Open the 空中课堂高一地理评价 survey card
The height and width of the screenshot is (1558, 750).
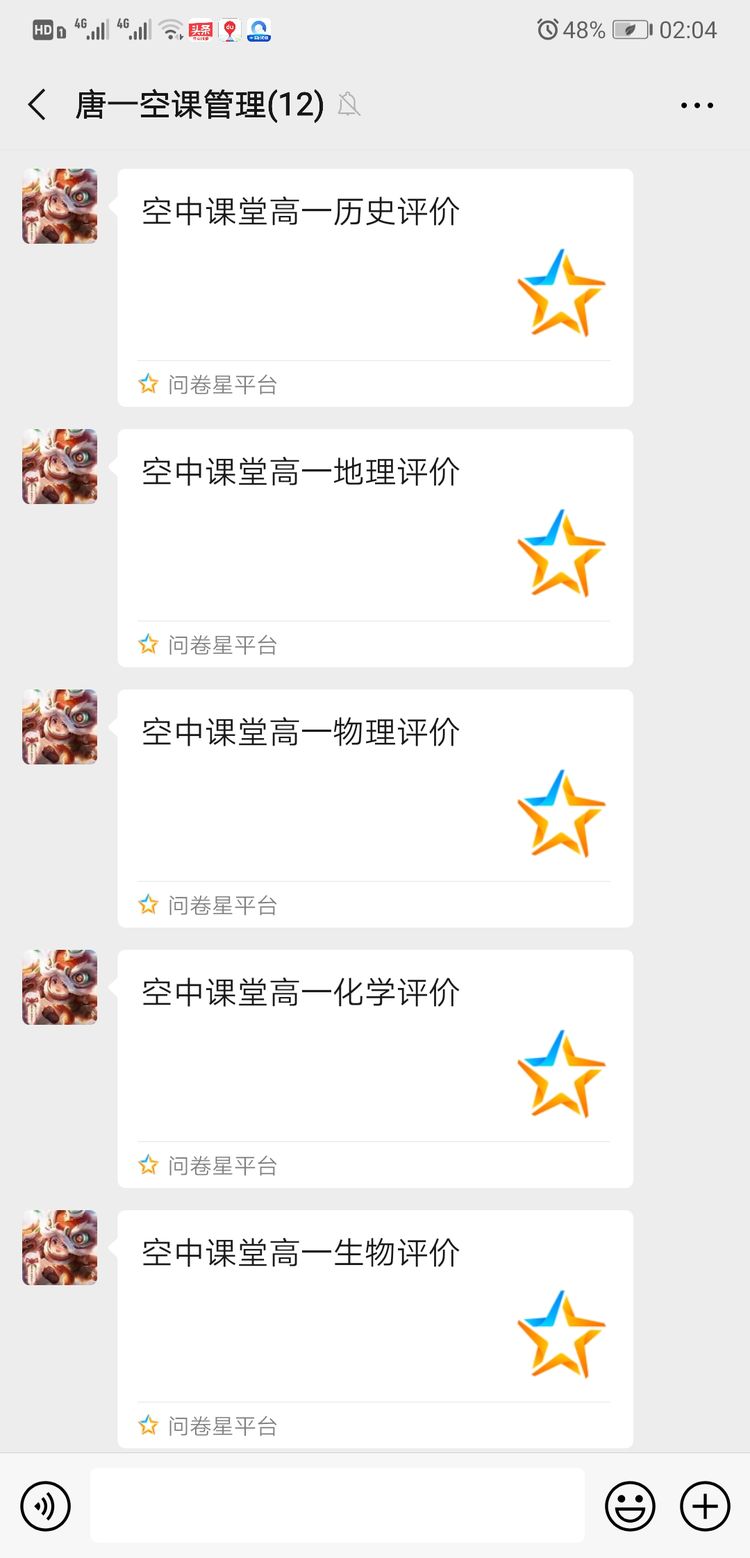[375, 547]
